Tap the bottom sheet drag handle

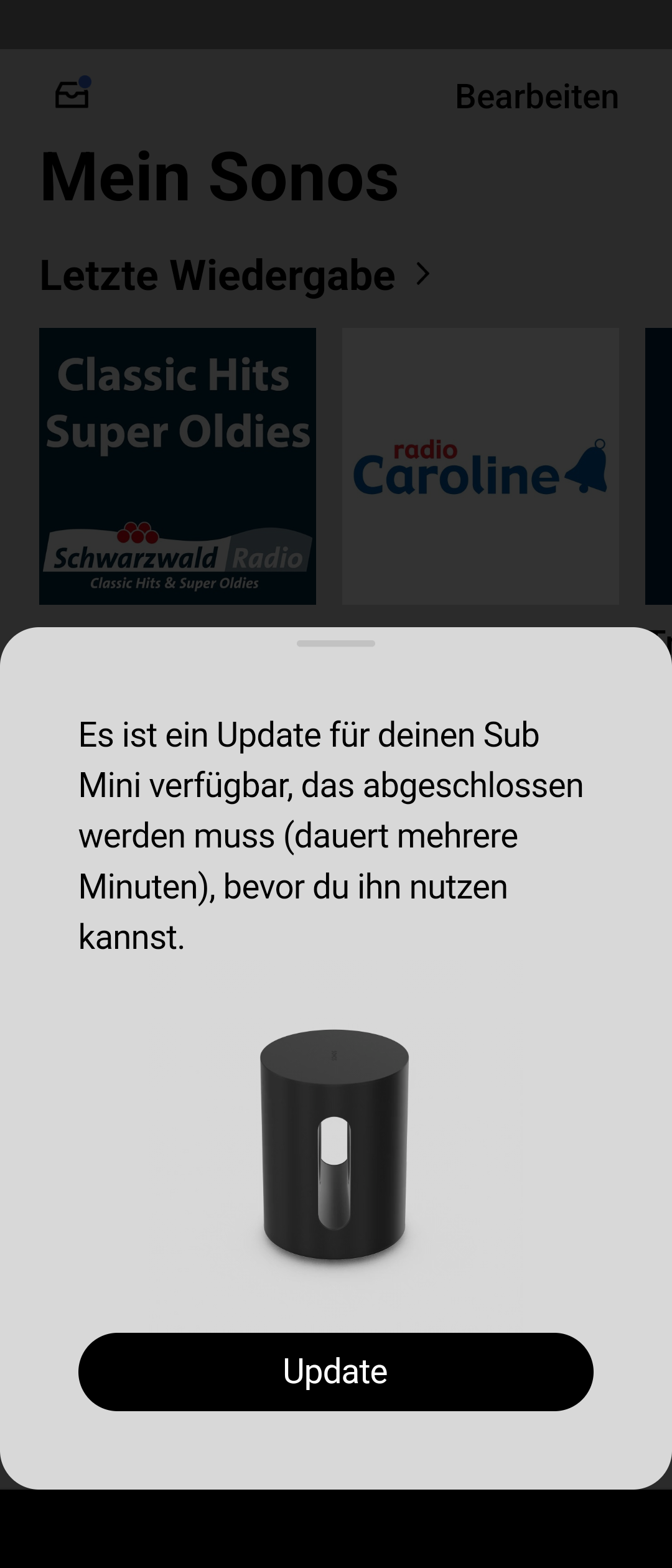335,643
